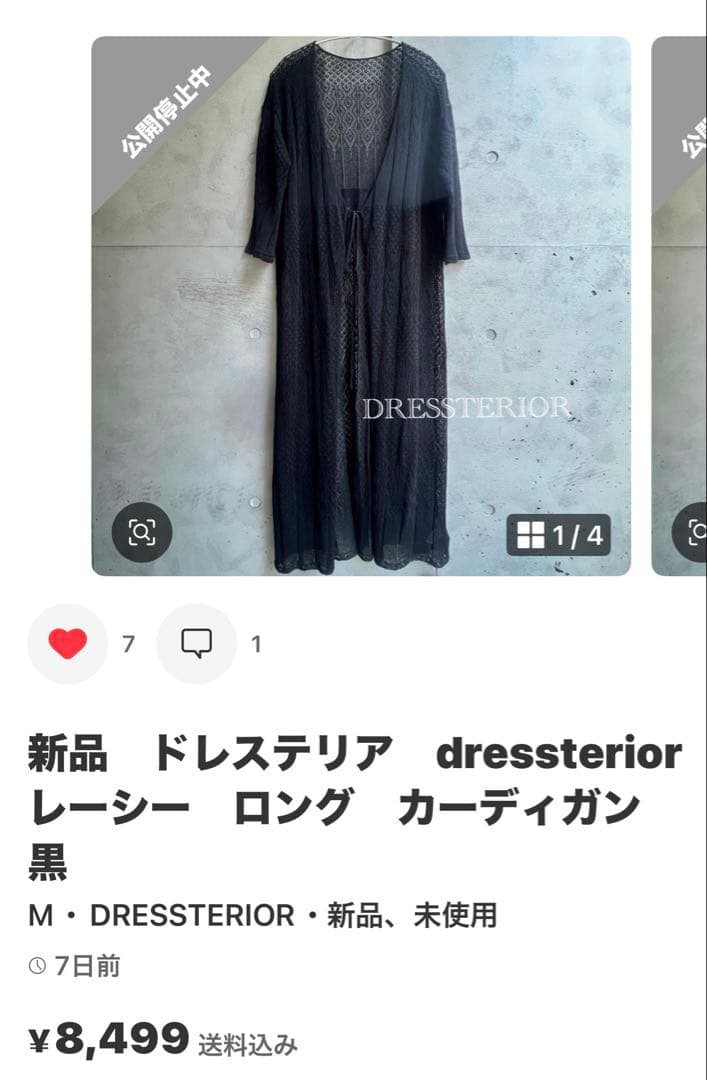Open the comments on this listing
707x1080 pixels.
point(196,644)
